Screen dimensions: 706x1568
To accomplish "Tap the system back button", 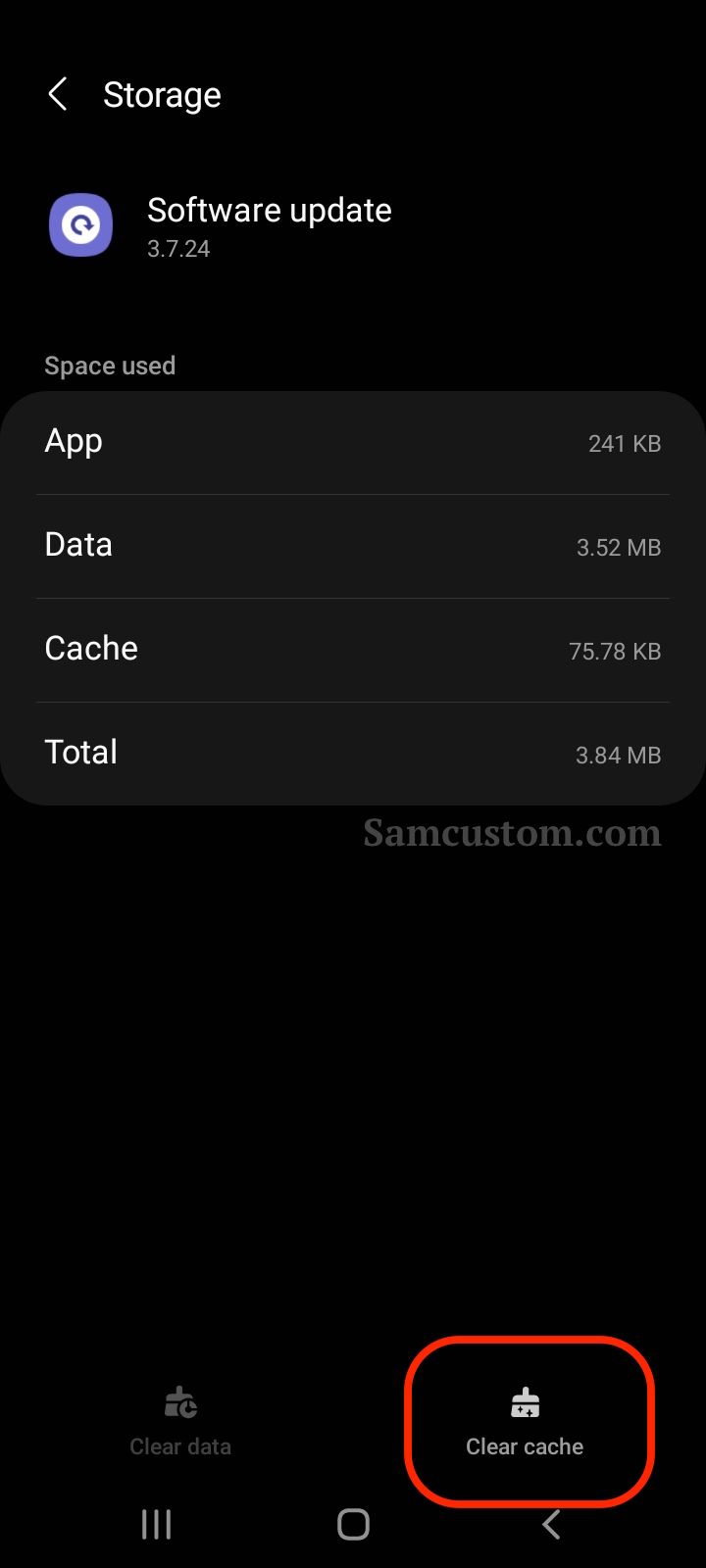I will click(551, 1524).
